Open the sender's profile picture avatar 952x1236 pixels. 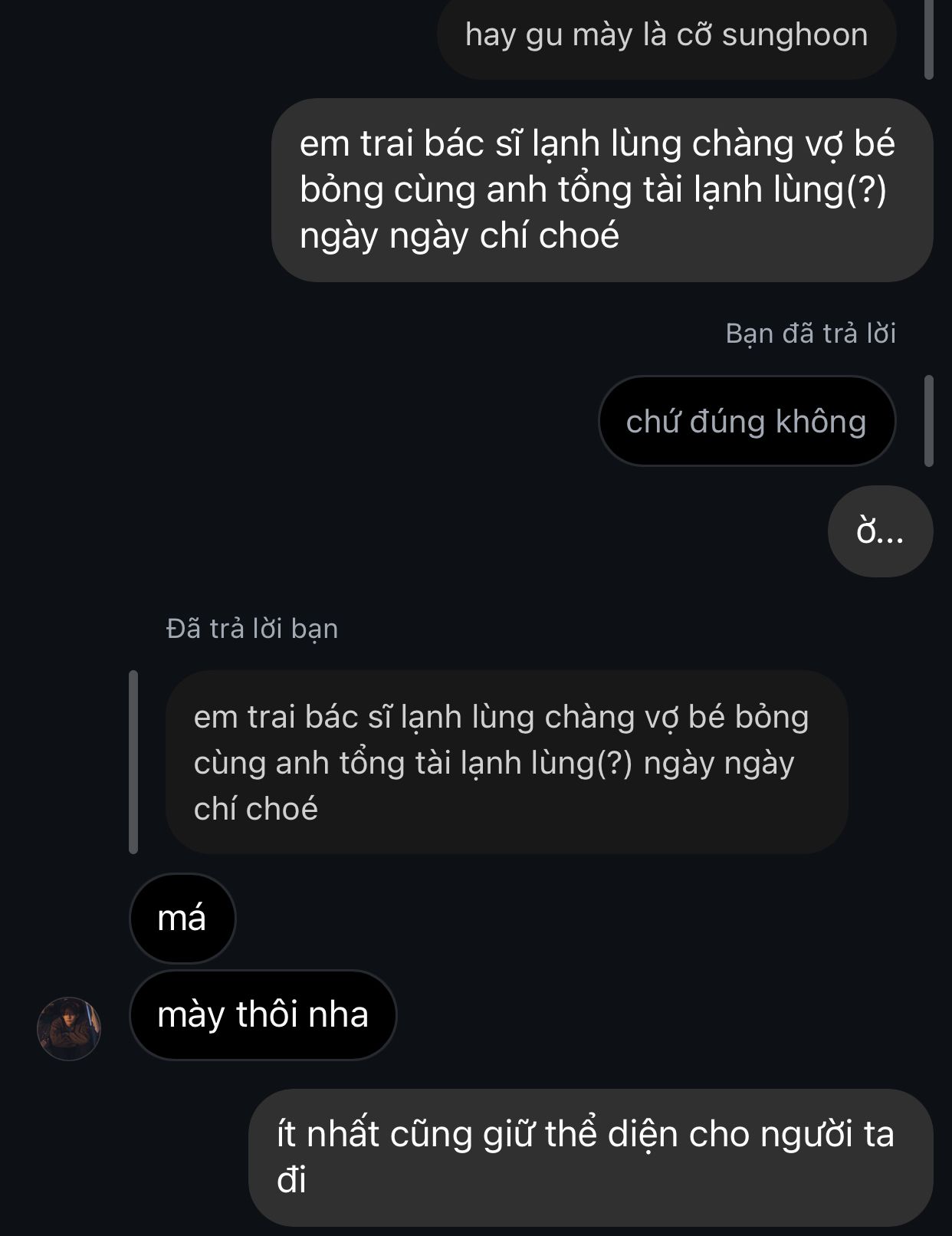(69, 1028)
